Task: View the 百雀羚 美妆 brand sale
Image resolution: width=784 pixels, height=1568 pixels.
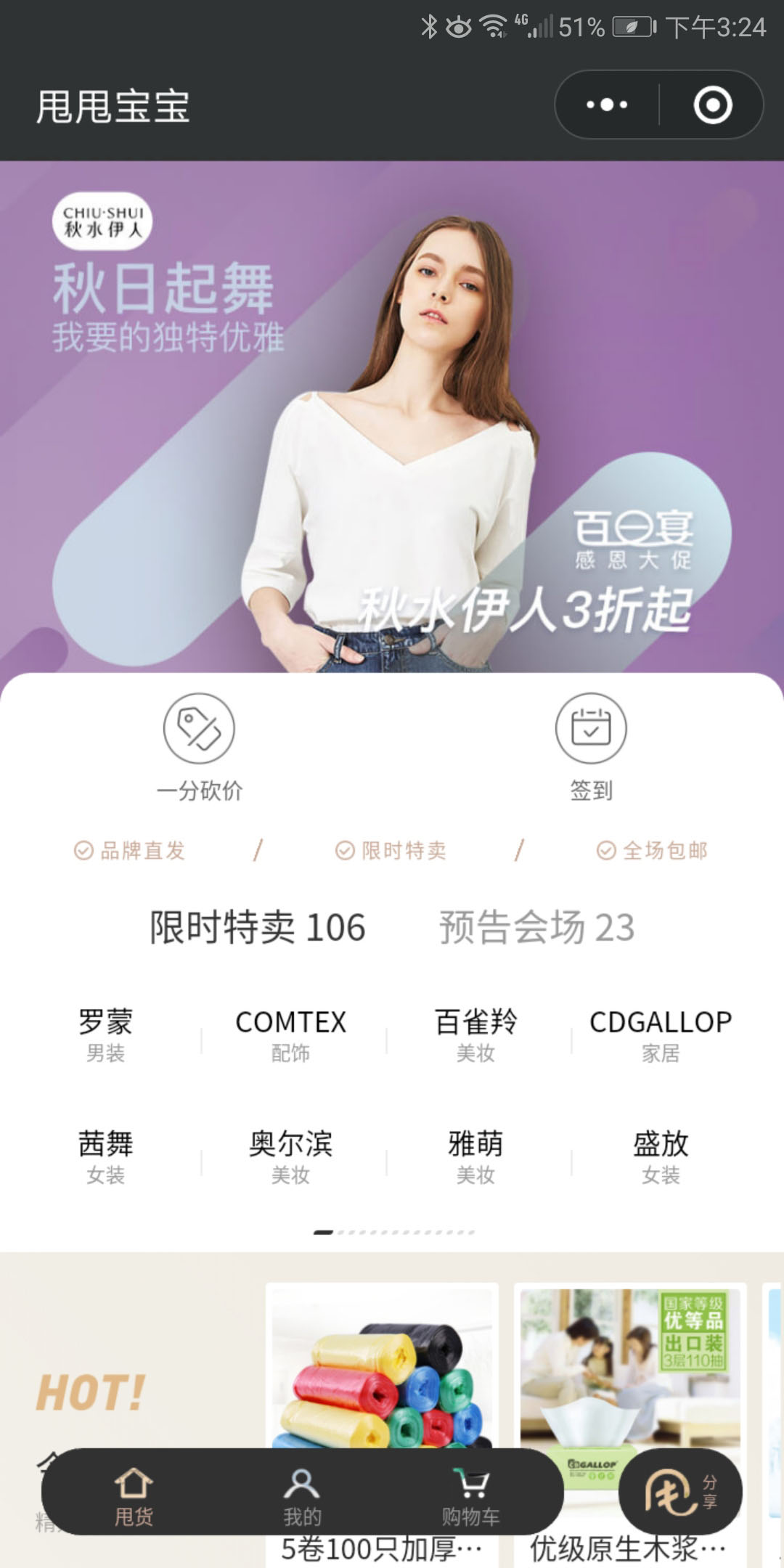Action: (x=475, y=1034)
